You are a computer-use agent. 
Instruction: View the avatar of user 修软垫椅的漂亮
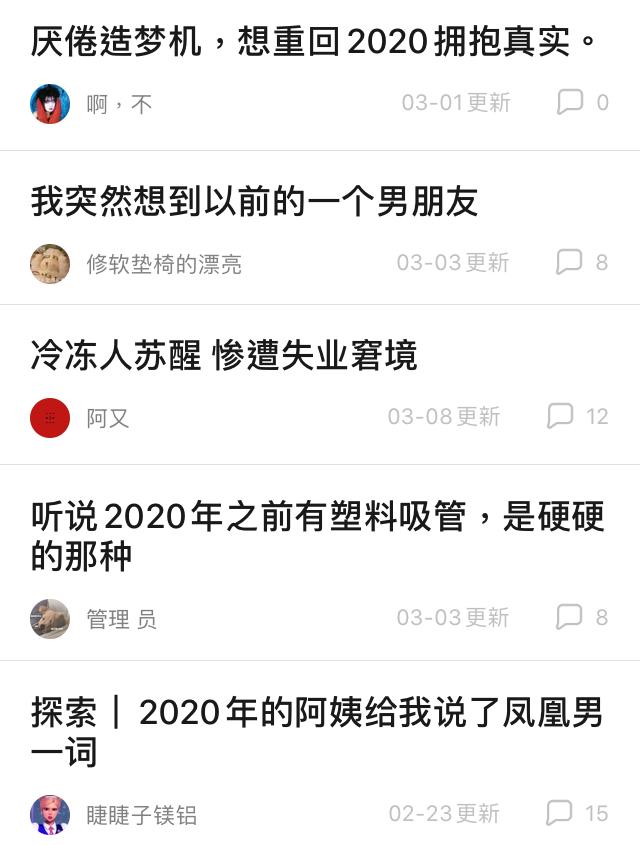point(50,264)
